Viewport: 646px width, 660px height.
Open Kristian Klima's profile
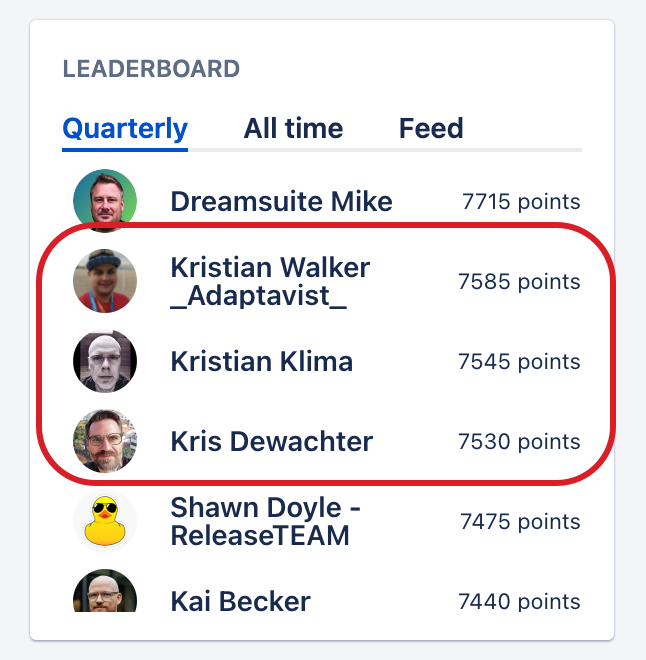tap(261, 361)
